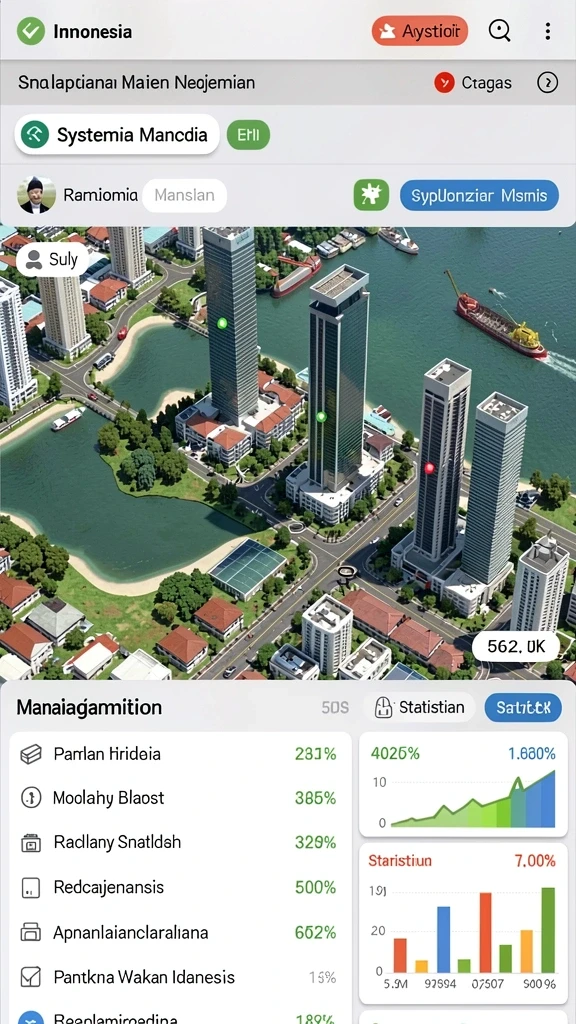Open the Pantkna Wakan Idanesis row

pyautogui.click(x=180, y=978)
